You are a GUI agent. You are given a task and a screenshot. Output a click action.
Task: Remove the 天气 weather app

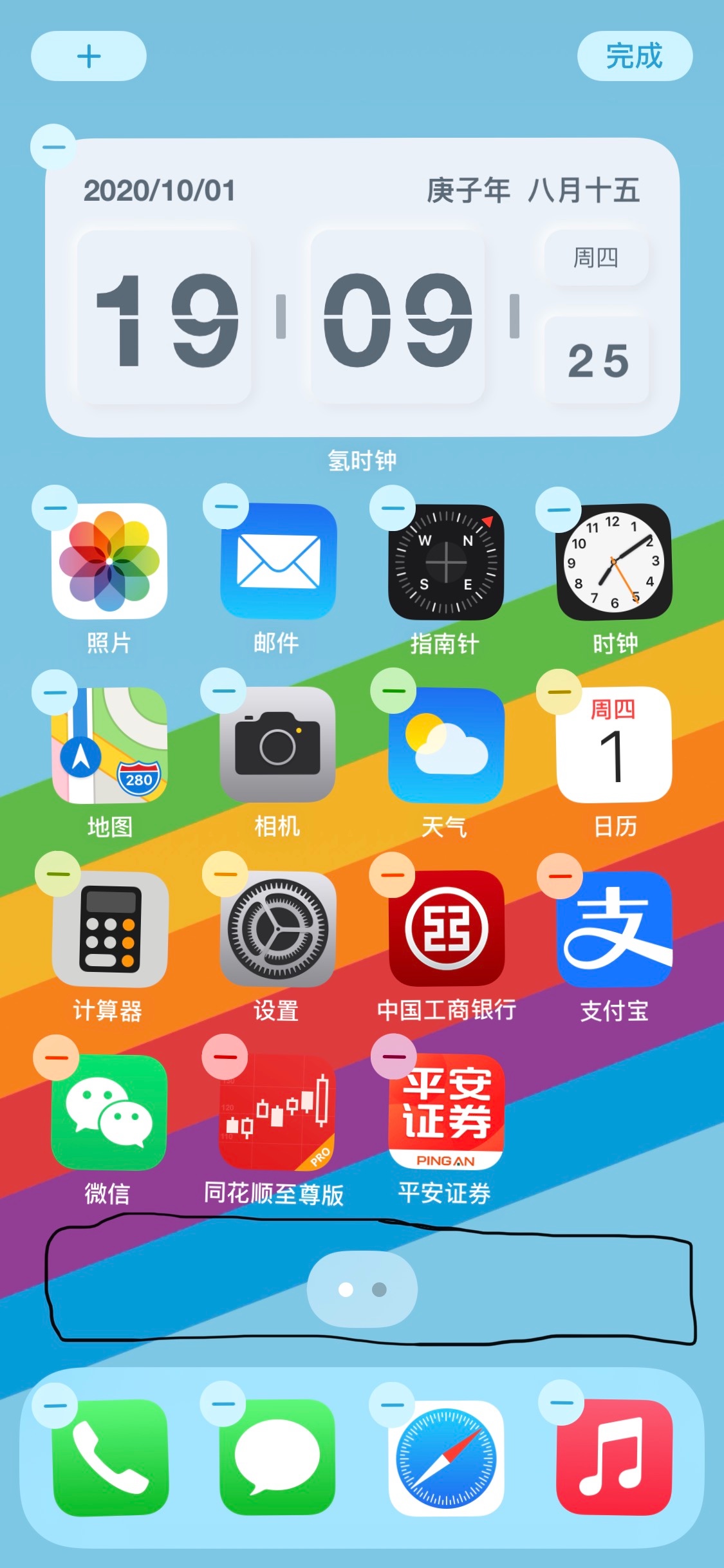click(x=393, y=691)
